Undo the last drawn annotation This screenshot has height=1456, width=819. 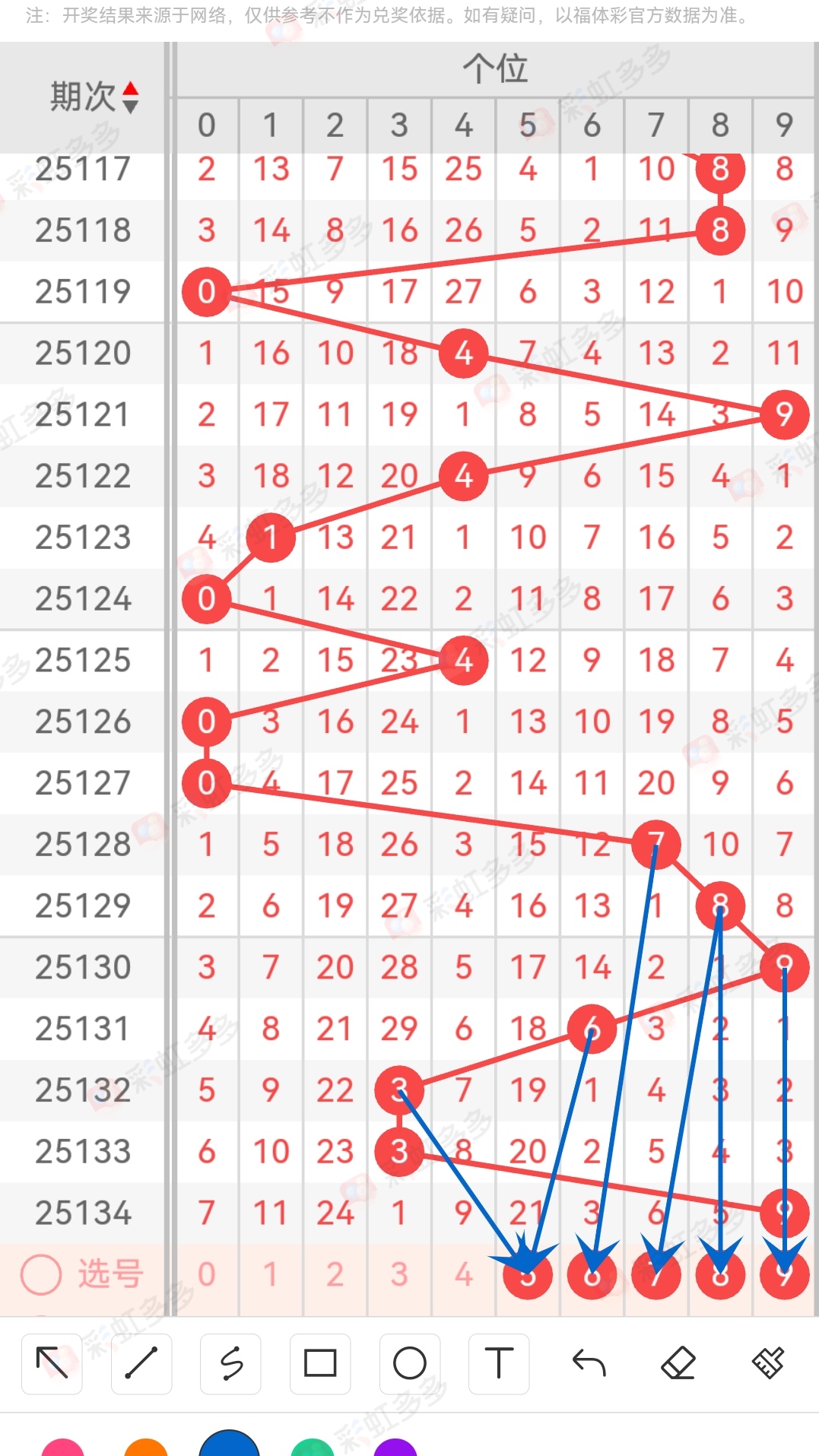(x=588, y=1363)
